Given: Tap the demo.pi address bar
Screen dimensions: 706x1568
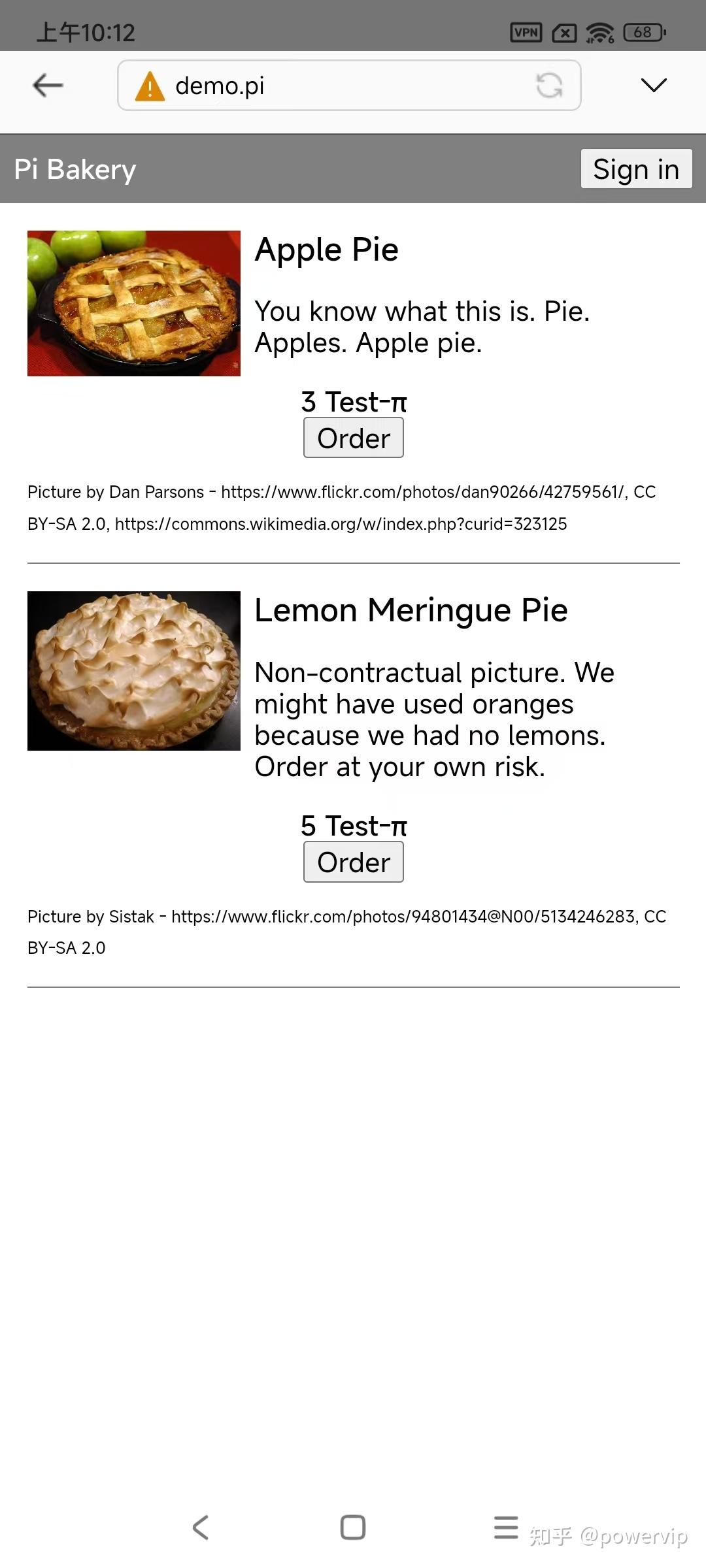Looking at the screenshot, I should click(327, 86).
